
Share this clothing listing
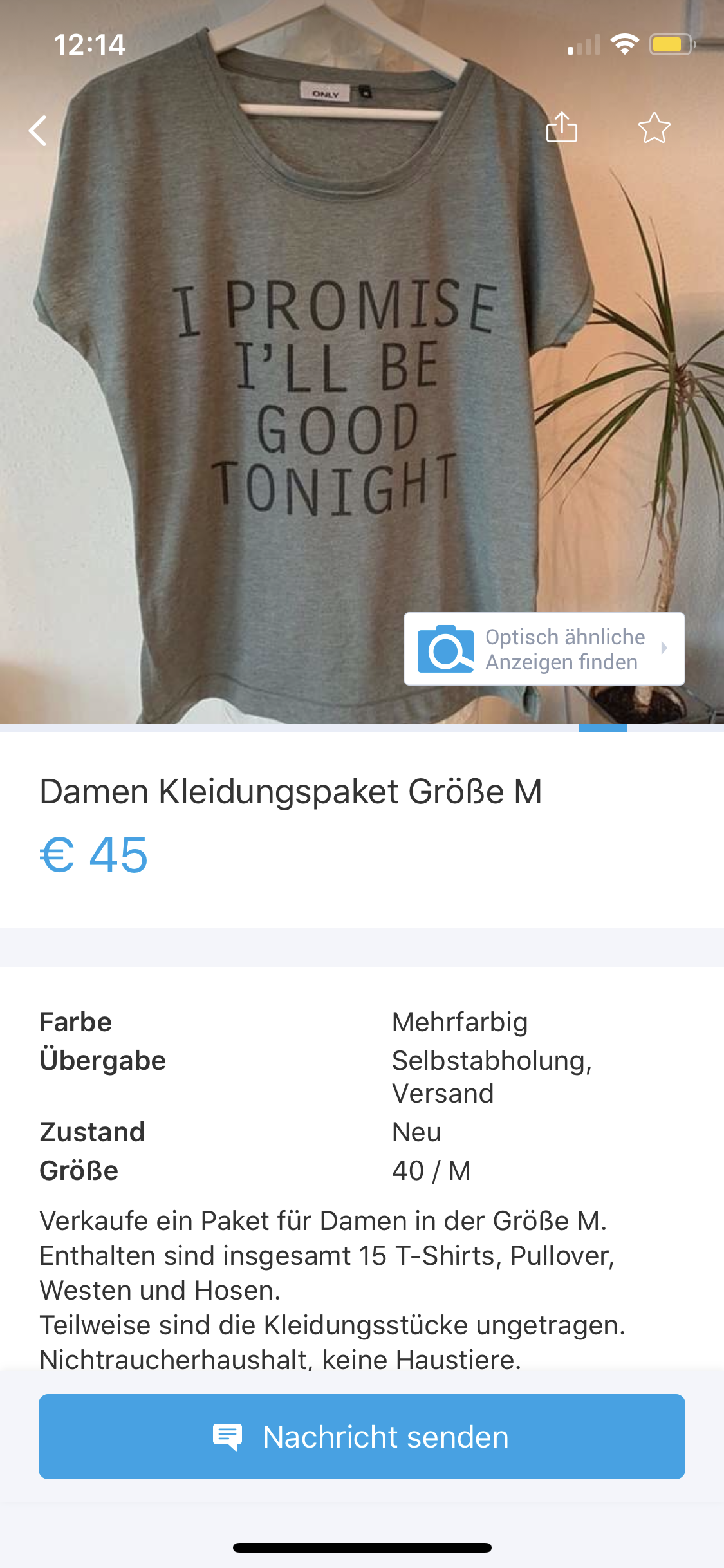561,127
